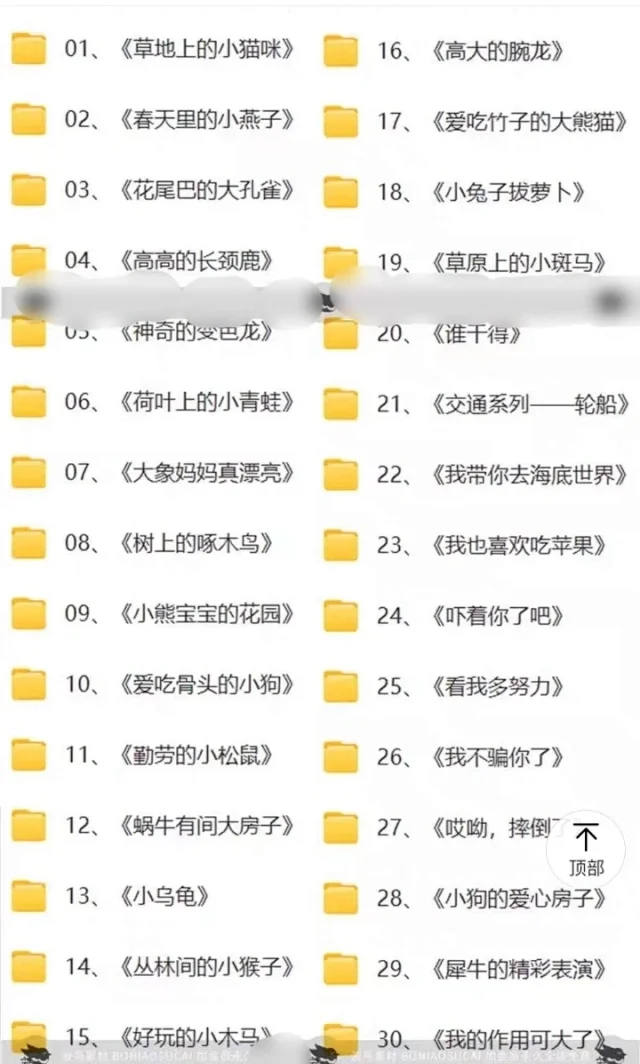Tap the 顶部 back-to-top button
640x1064 pixels.
click(x=587, y=848)
